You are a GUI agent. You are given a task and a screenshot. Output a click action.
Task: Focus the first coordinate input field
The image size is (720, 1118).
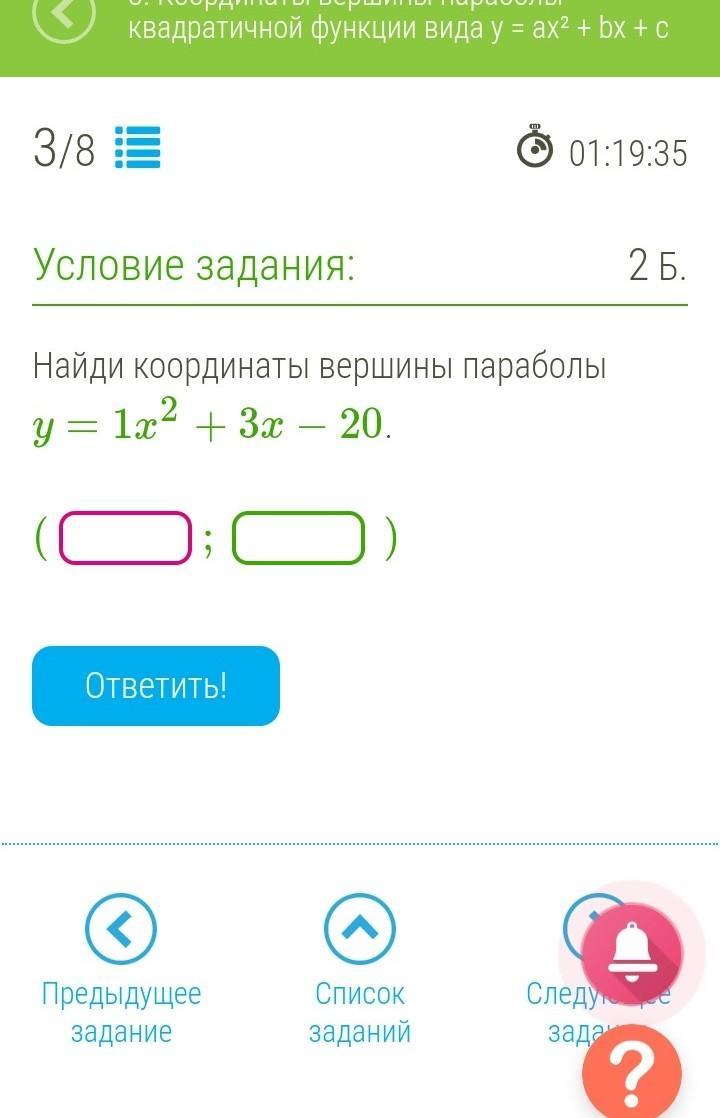pyautogui.click(x=125, y=538)
